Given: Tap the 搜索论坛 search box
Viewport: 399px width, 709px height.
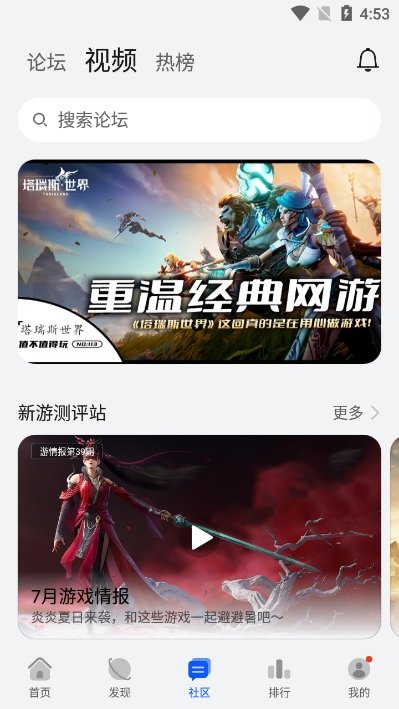Looking at the screenshot, I should 200,120.
